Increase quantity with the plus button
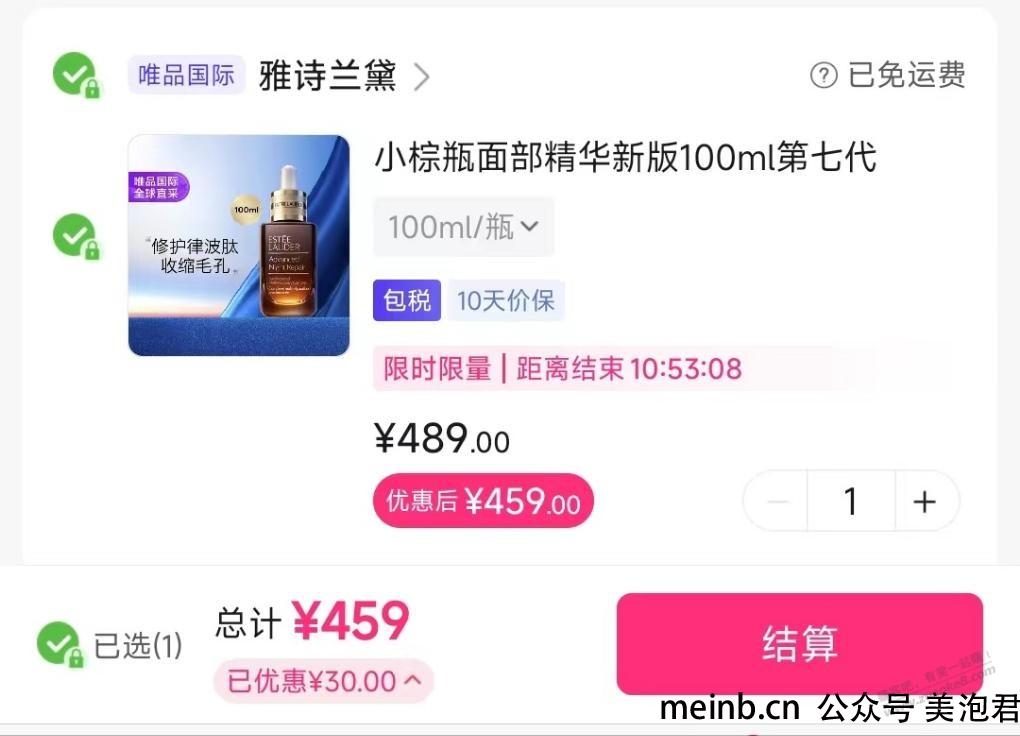The image size is (1020, 736). (x=925, y=501)
